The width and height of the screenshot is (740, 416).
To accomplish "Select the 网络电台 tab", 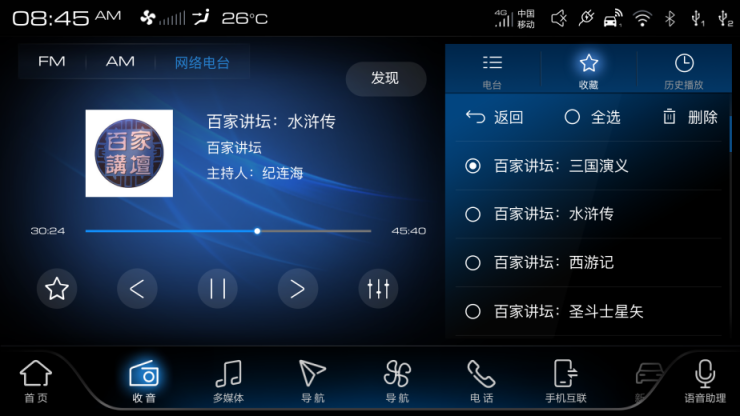I will pos(202,62).
